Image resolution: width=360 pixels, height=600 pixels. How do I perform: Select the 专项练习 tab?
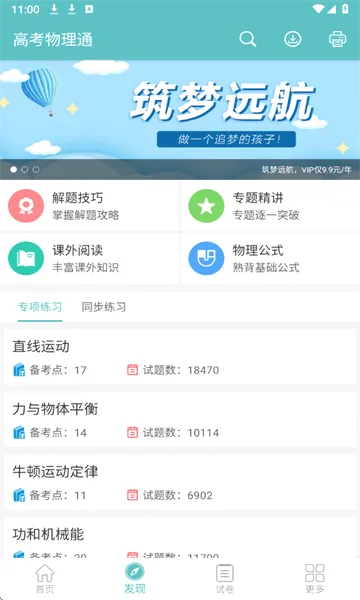[x=40, y=307]
